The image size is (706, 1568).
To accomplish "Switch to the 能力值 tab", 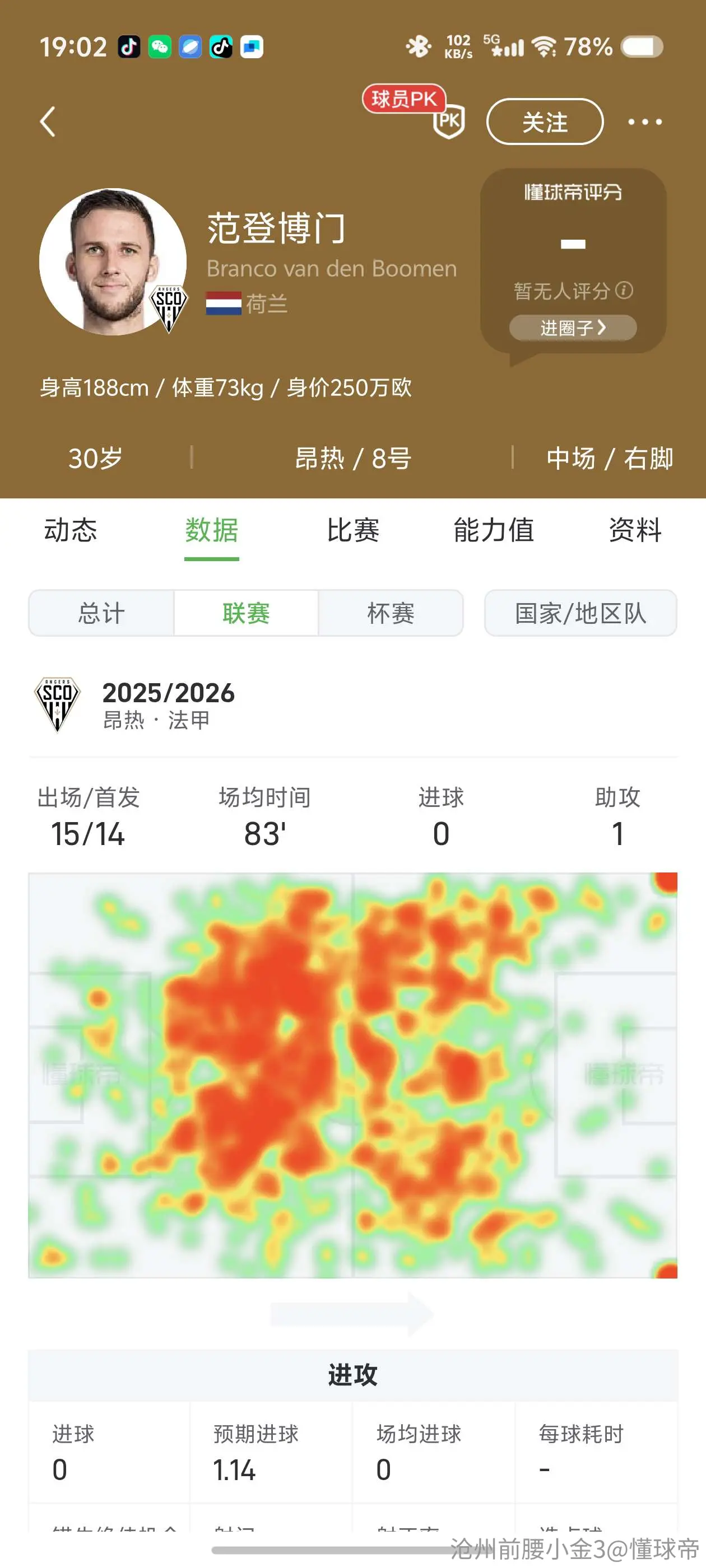I will [x=494, y=530].
